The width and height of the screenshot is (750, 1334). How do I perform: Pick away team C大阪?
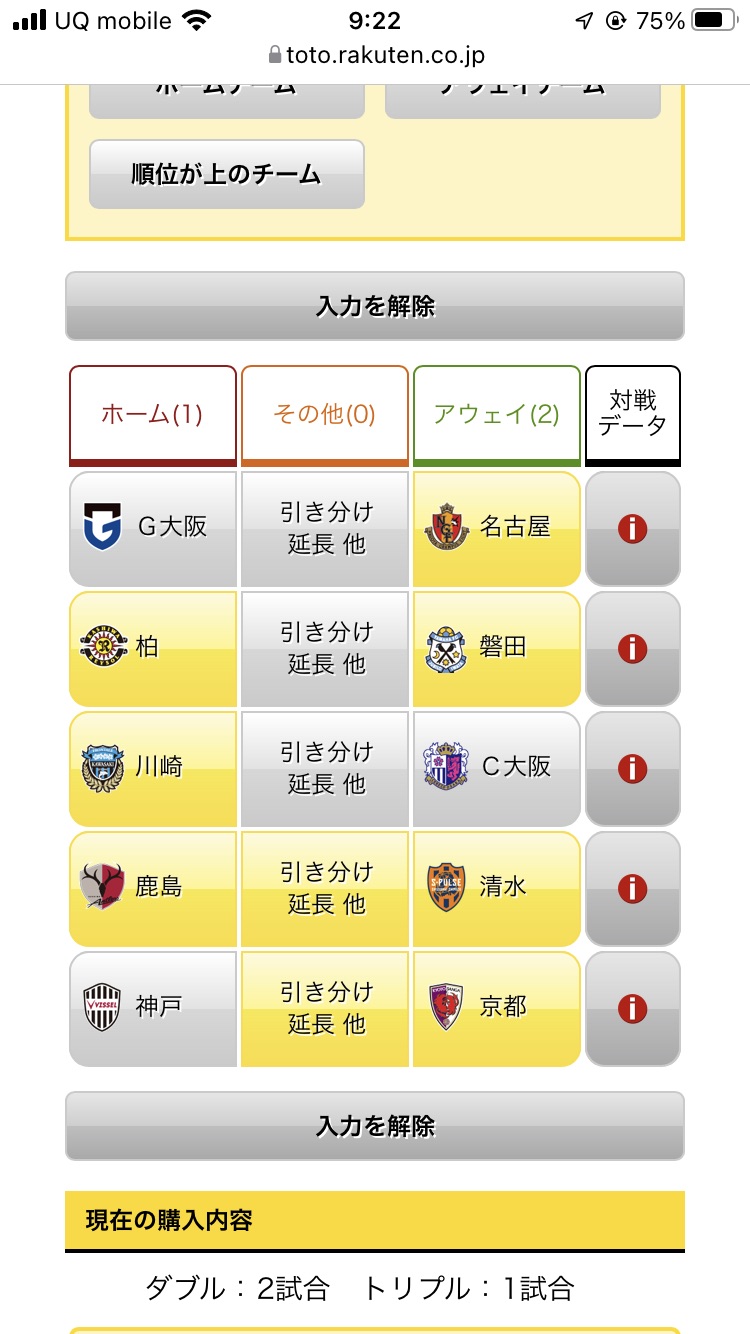497,769
